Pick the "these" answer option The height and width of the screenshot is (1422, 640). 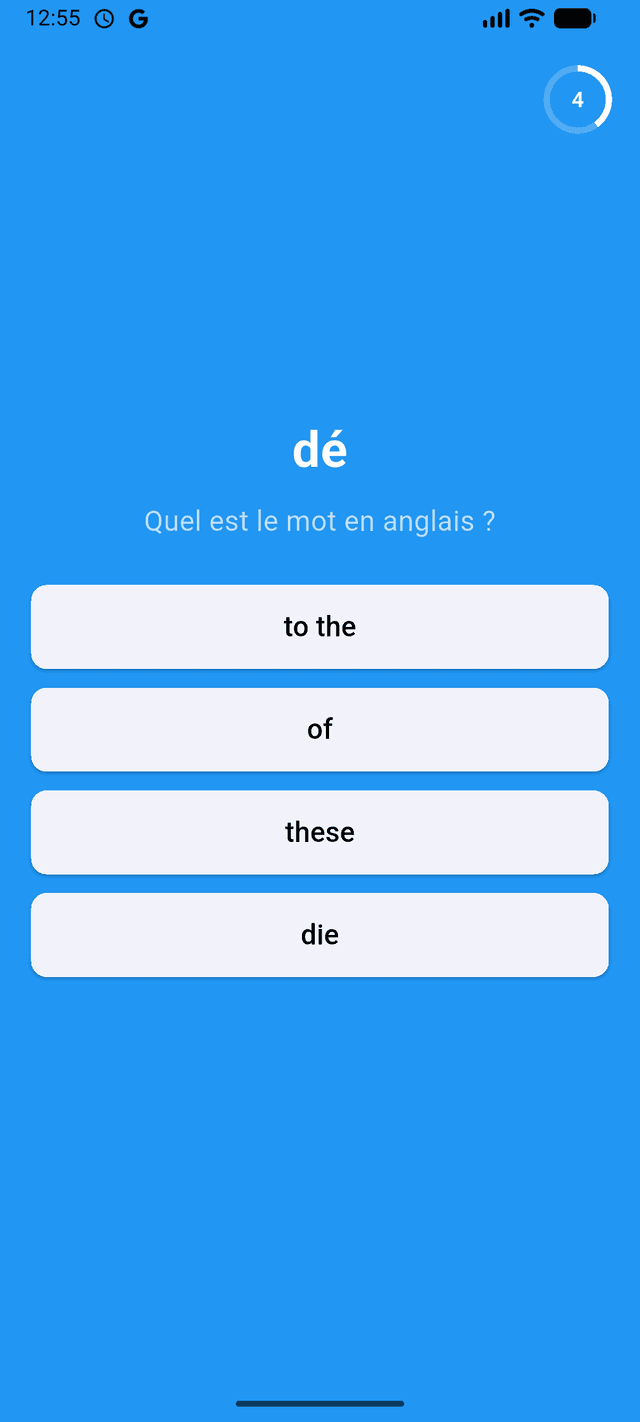coord(320,832)
